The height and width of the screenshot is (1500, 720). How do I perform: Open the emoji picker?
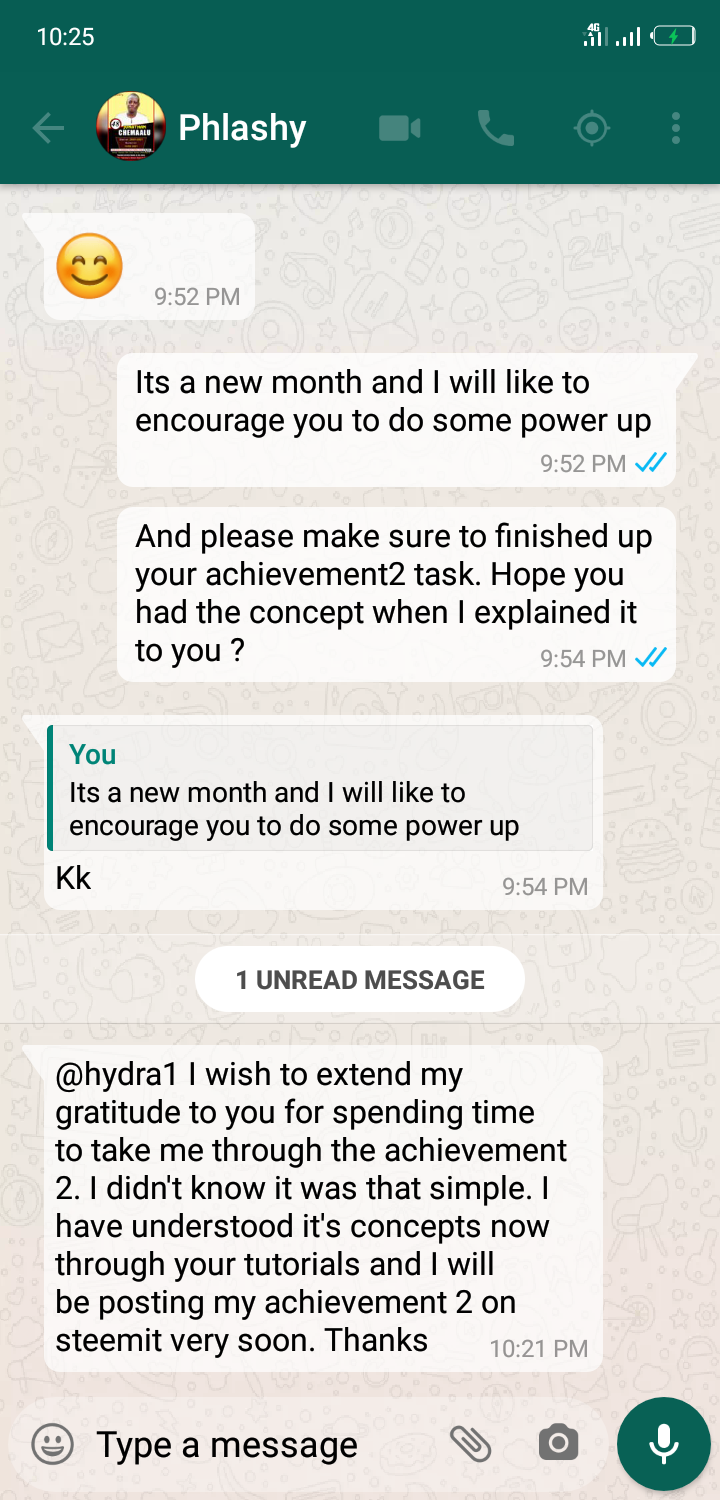[52, 1444]
